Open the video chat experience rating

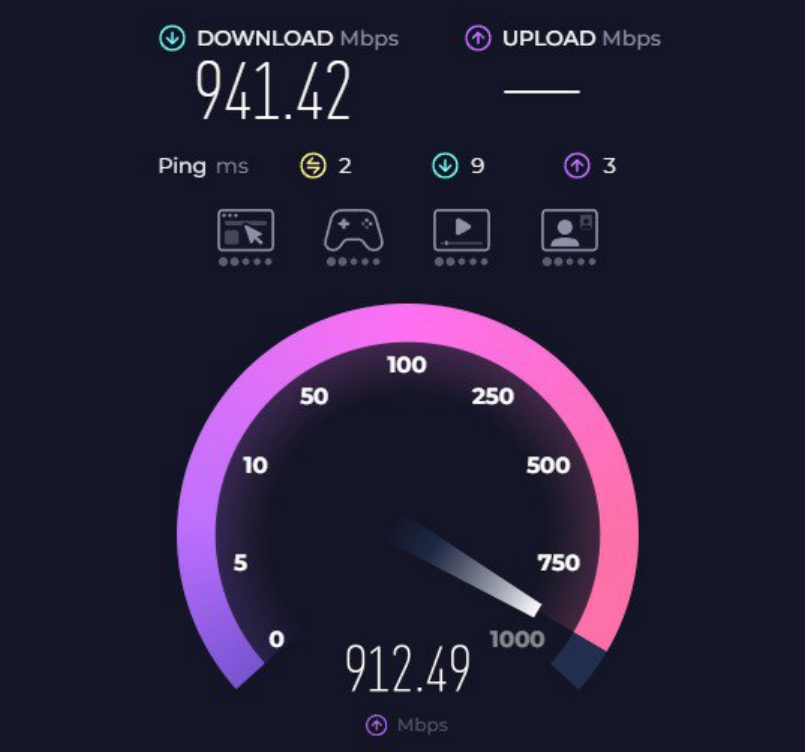(x=569, y=231)
